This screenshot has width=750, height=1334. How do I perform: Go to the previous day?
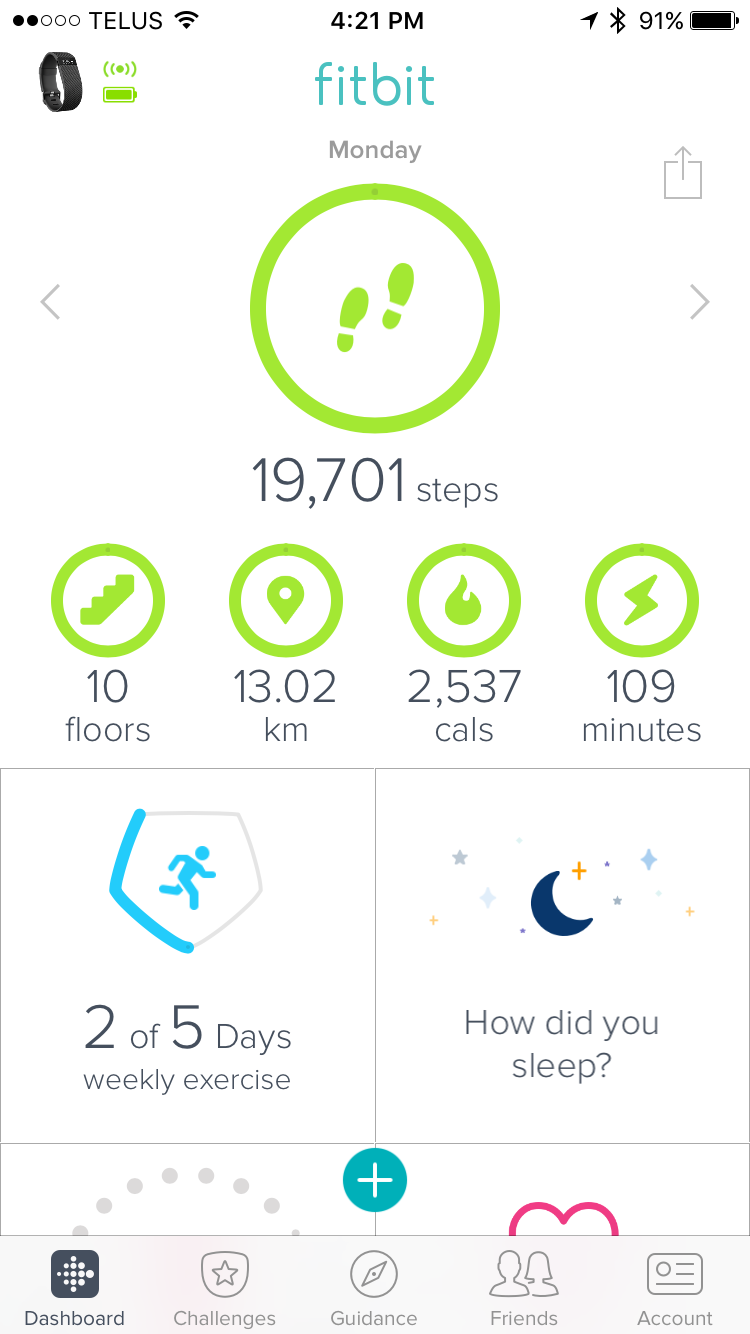pos(51,302)
